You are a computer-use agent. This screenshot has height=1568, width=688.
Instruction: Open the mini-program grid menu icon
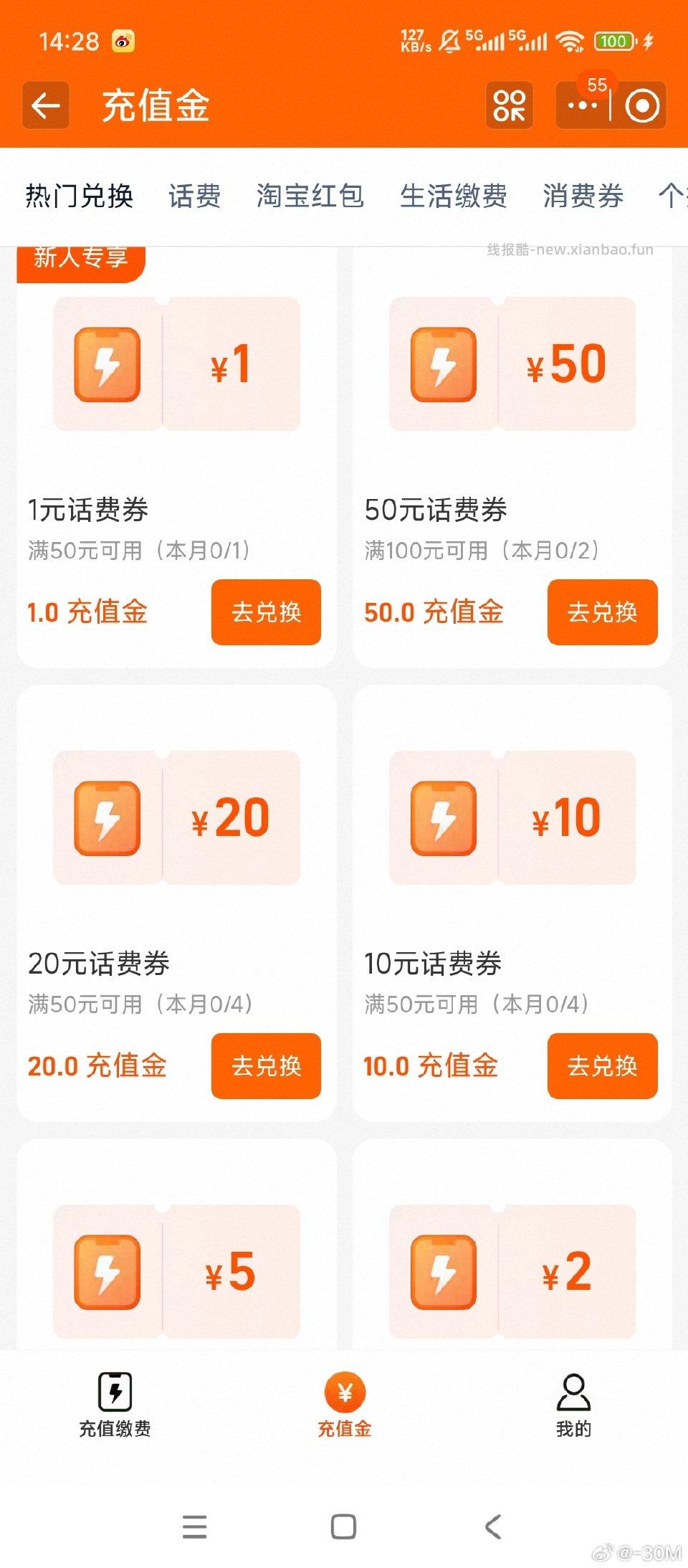[509, 105]
